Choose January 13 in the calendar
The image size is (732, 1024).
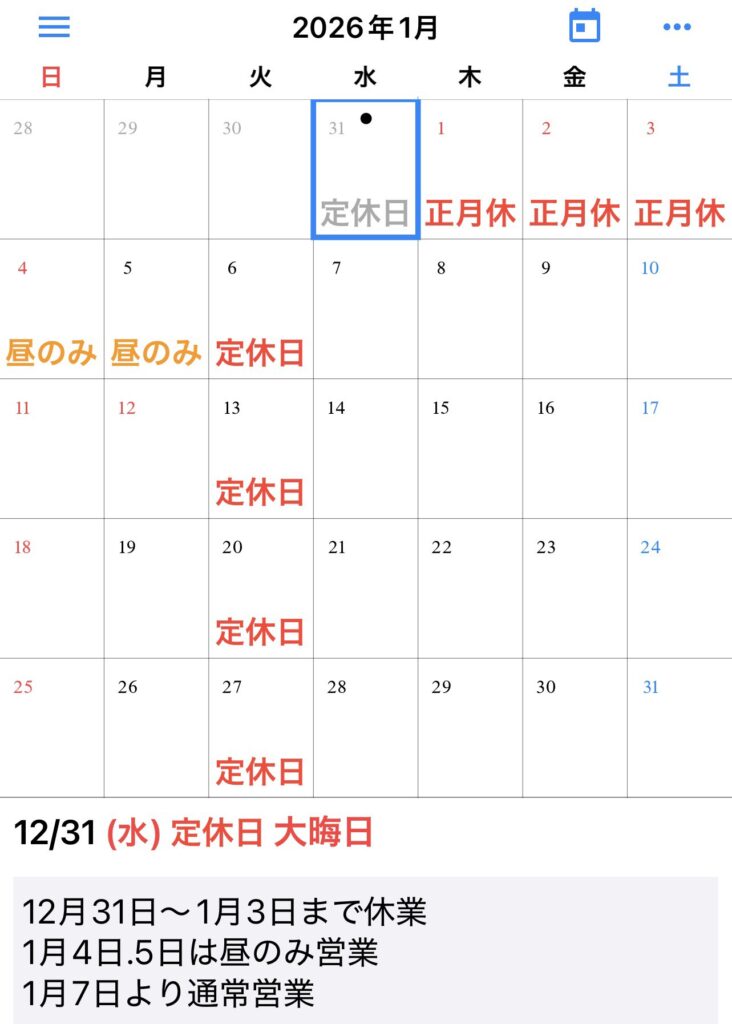tap(260, 448)
